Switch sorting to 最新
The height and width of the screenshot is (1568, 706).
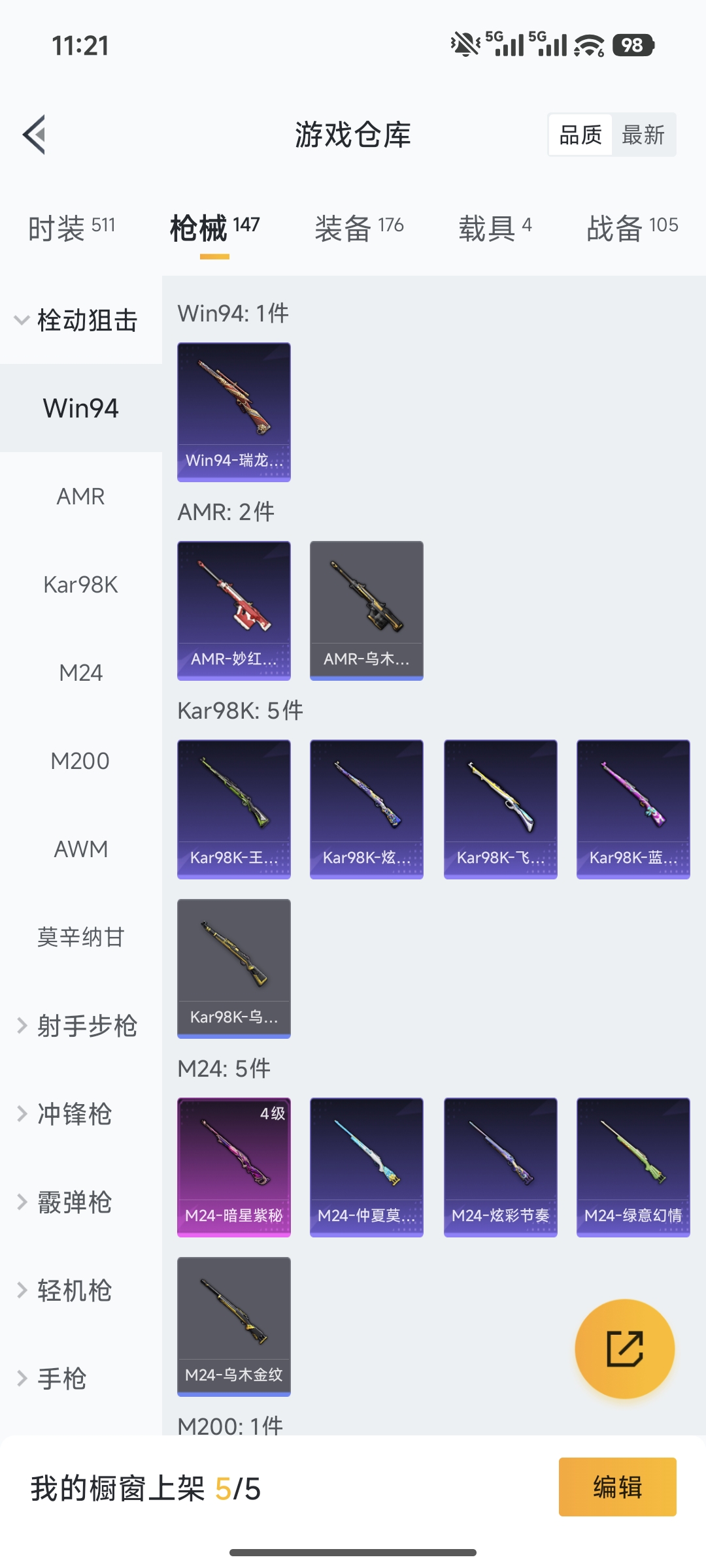[x=644, y=135]
